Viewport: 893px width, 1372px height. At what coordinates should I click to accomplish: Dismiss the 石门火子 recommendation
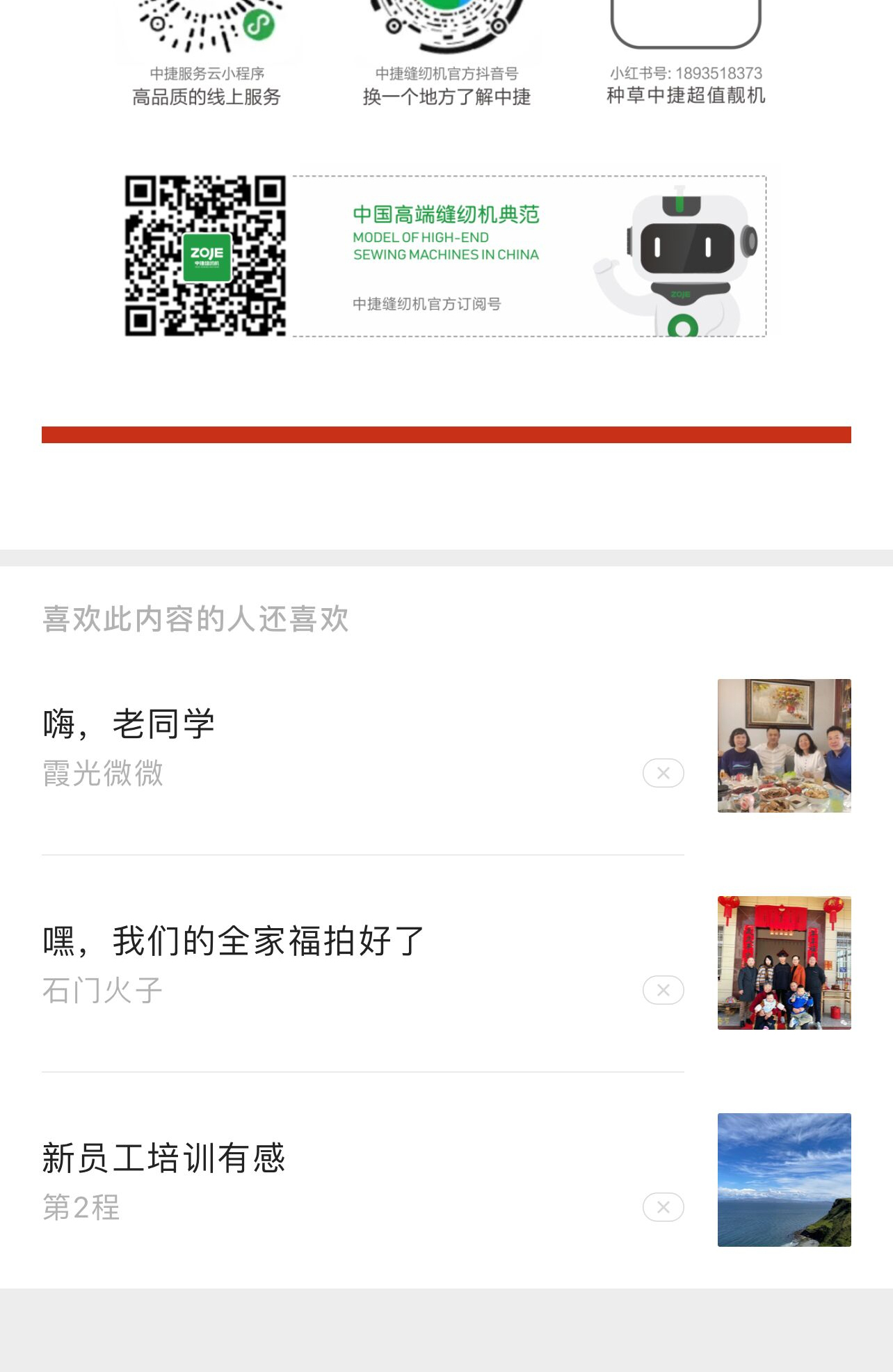[x=663, y=990]
